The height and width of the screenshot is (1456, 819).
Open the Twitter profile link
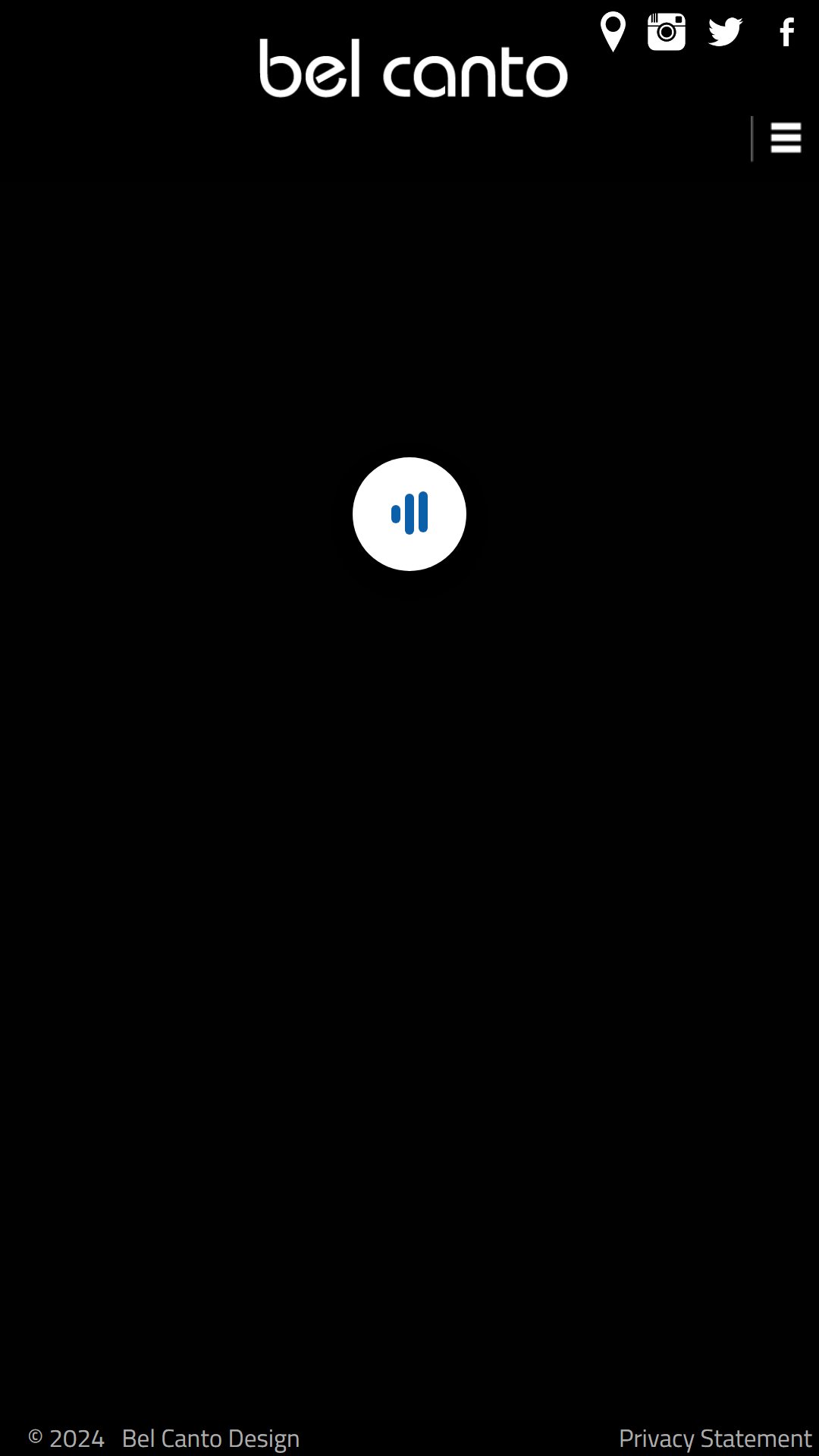[726, 33]
